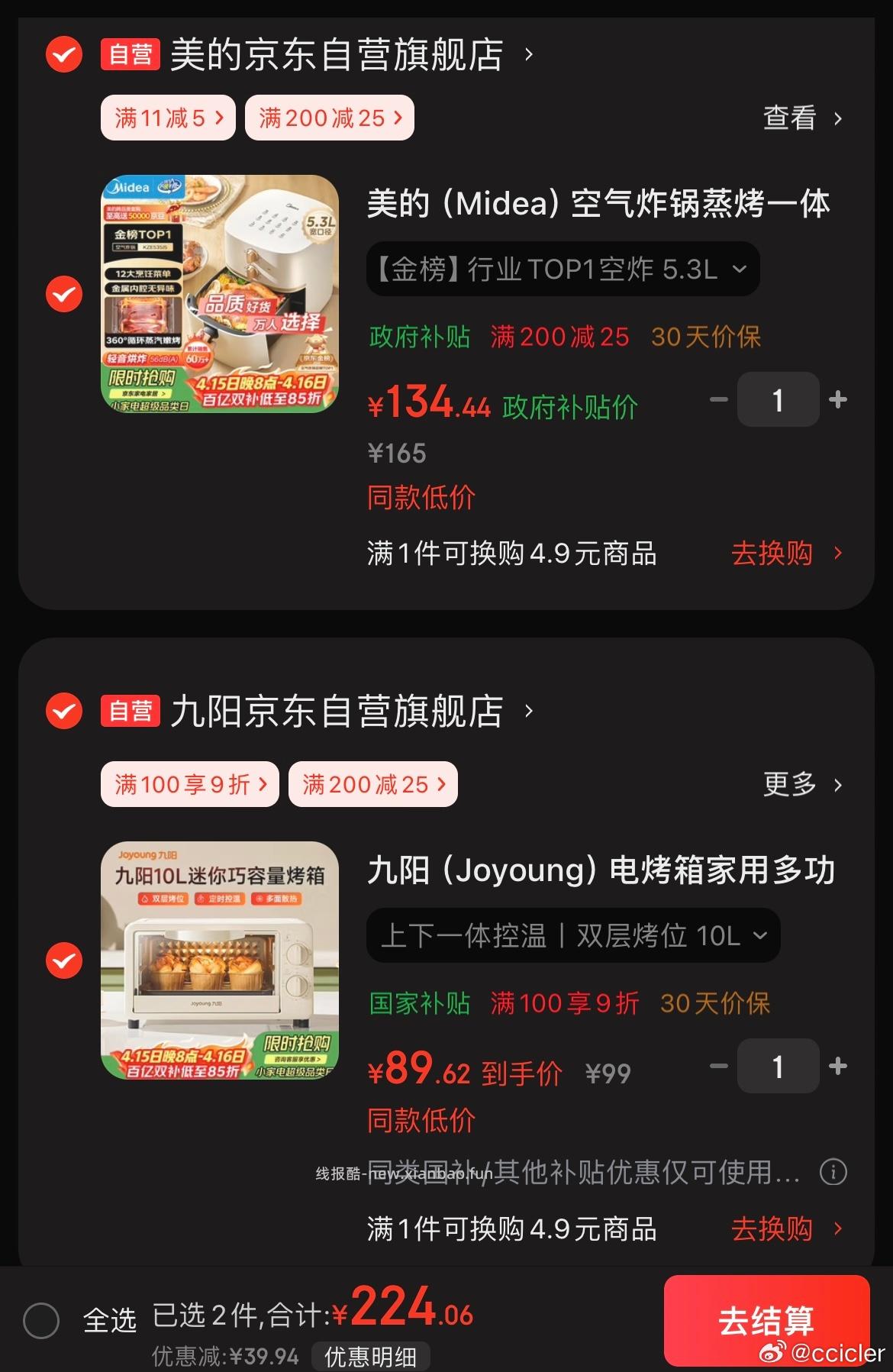This screenshot has height=1372, width=893.
Task: Click the 自营 badge on Joyoung store
Action: click(x=130, y=711)
